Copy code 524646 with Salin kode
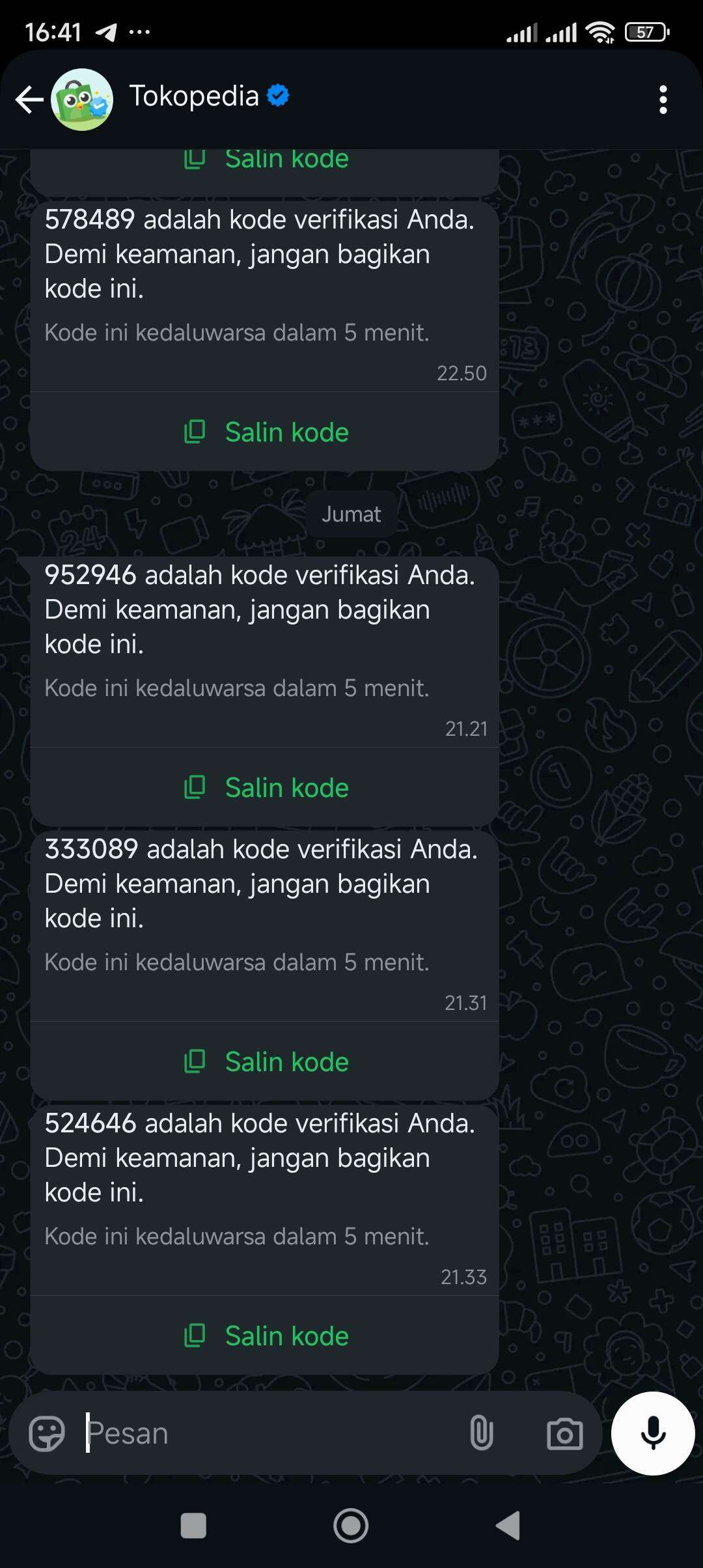This screenshot has height=1568, width=703. coord(266,1336)
